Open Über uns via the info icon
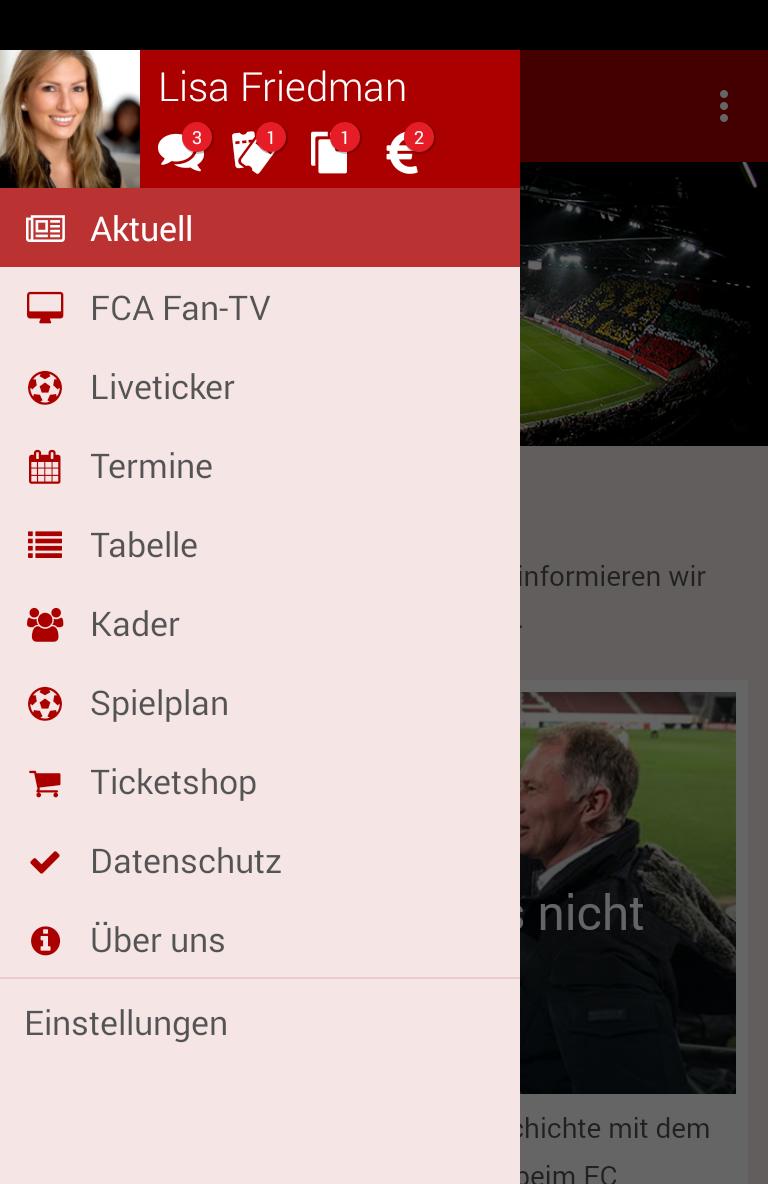768x1184 pixels. coord(45,940)
